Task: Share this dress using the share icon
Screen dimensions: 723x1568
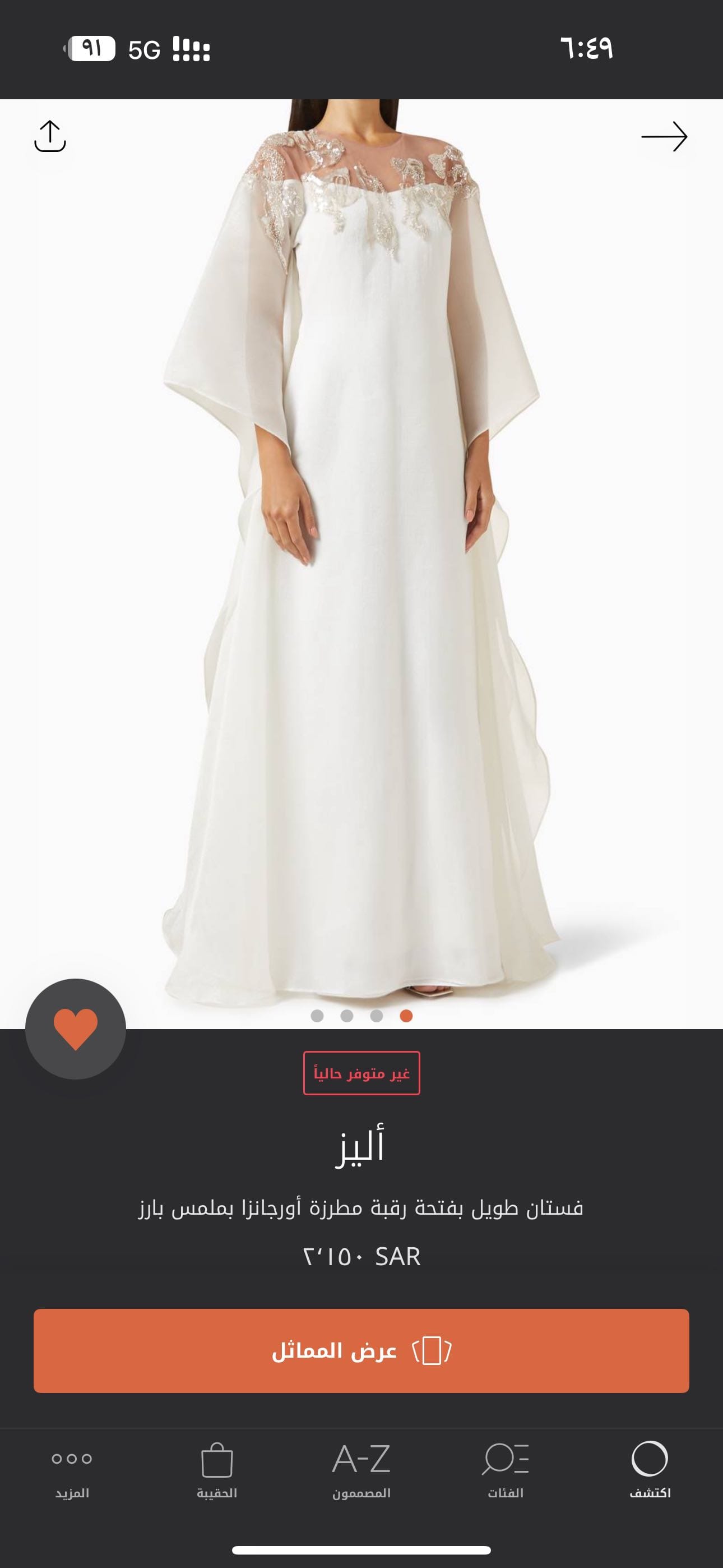Action: pos(50,136)
